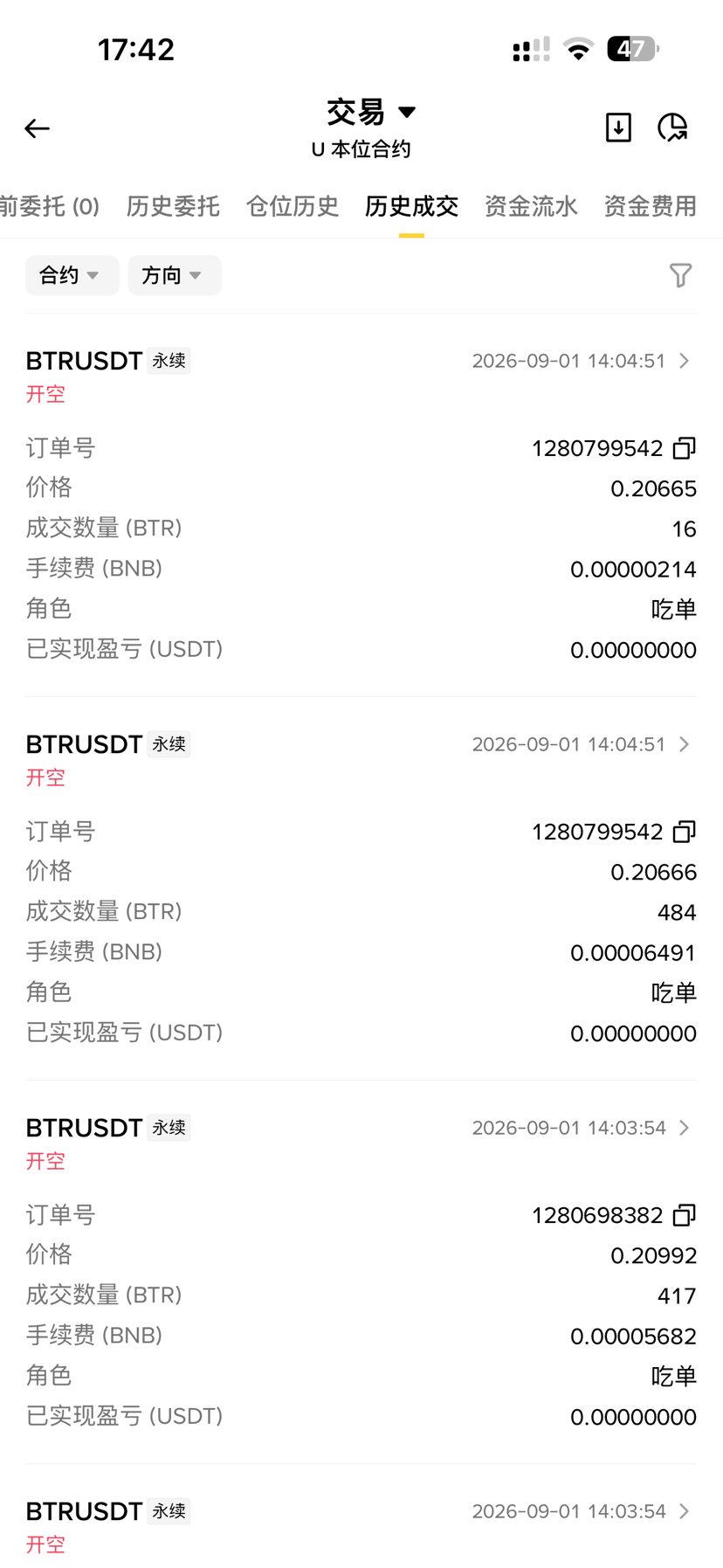Expand the 合约 filter dropdown
Viewport: 723px width, 1568px height.
click(x=72, y=275)
